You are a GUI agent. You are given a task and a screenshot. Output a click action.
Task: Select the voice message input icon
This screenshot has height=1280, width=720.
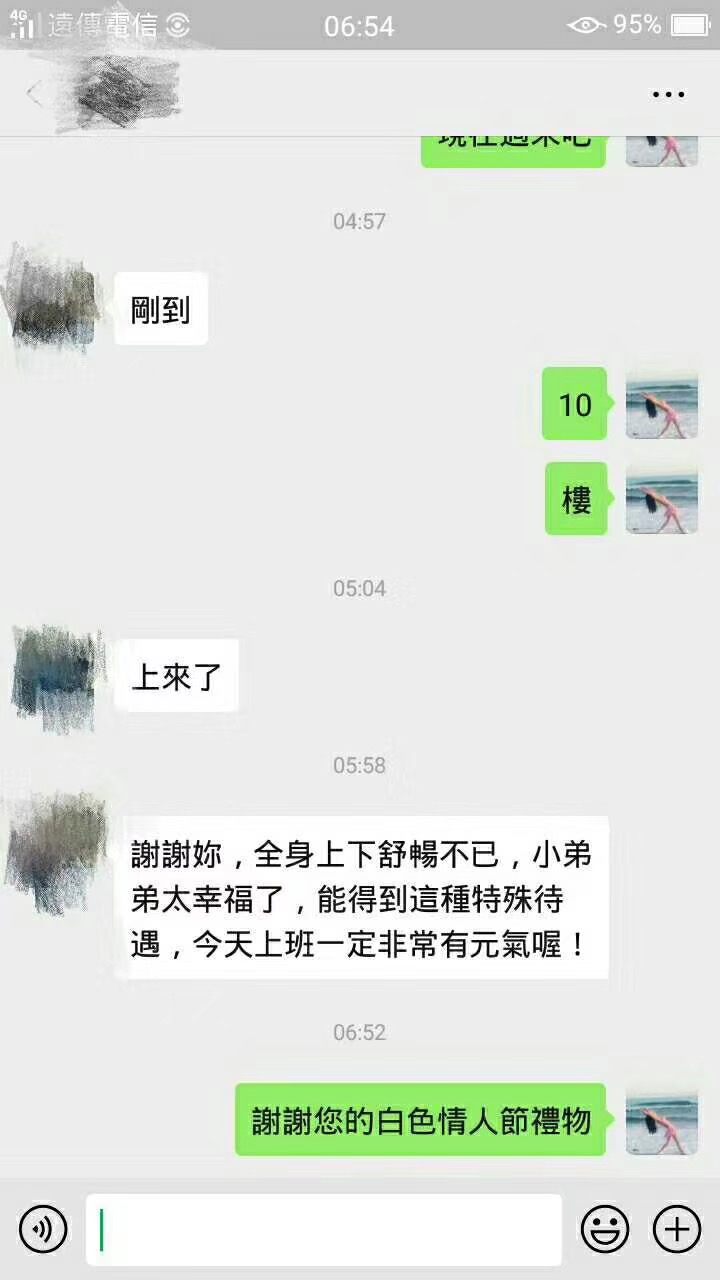point(42,1227)
